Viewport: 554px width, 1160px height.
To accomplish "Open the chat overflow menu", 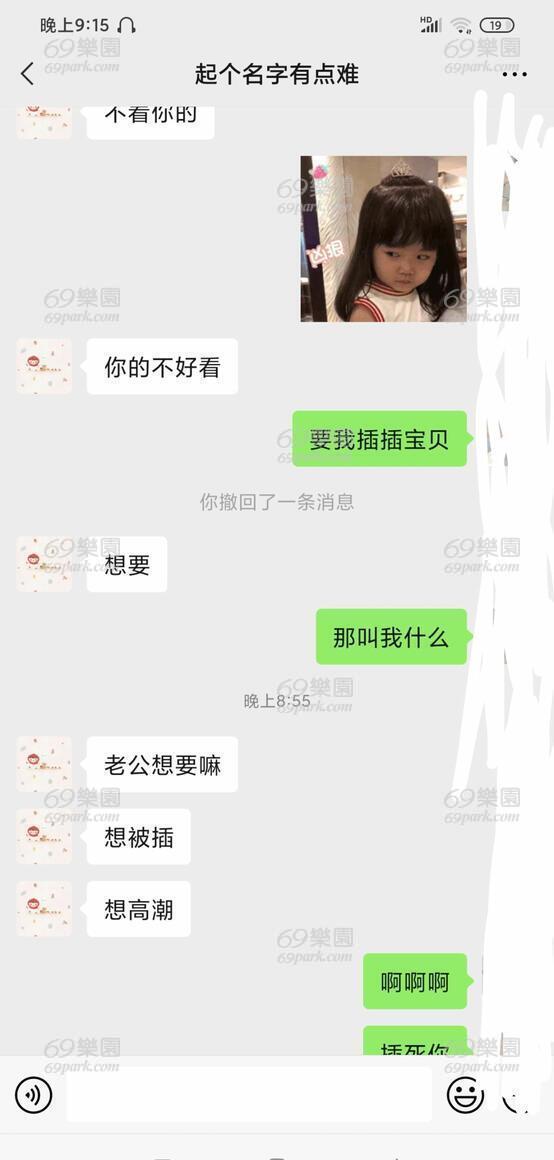I will pos(510,74).
